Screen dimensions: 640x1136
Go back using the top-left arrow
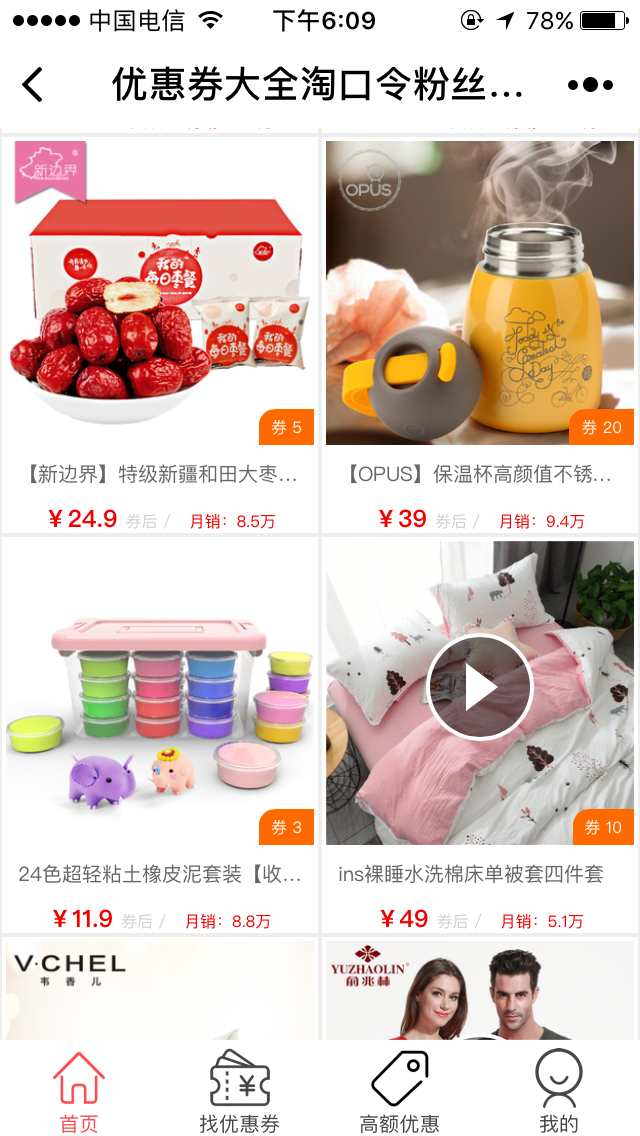click(x=33, y=85)
